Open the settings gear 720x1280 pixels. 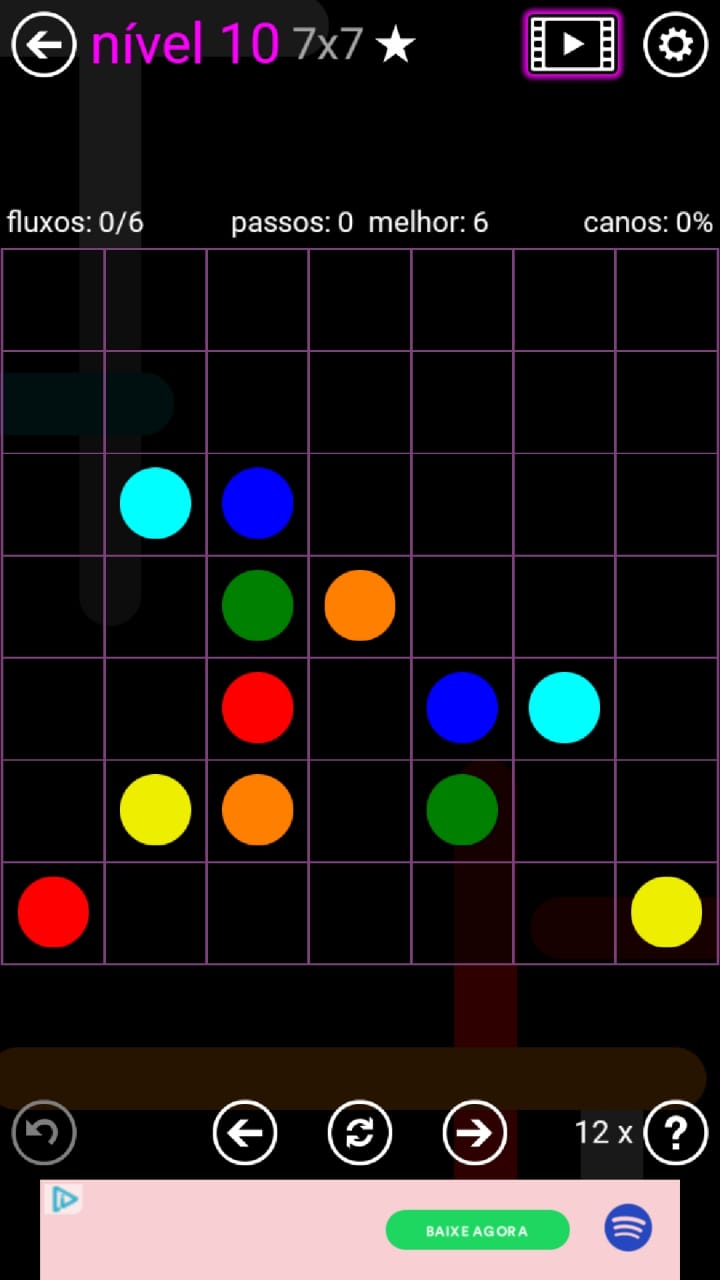tap(675, 44)
